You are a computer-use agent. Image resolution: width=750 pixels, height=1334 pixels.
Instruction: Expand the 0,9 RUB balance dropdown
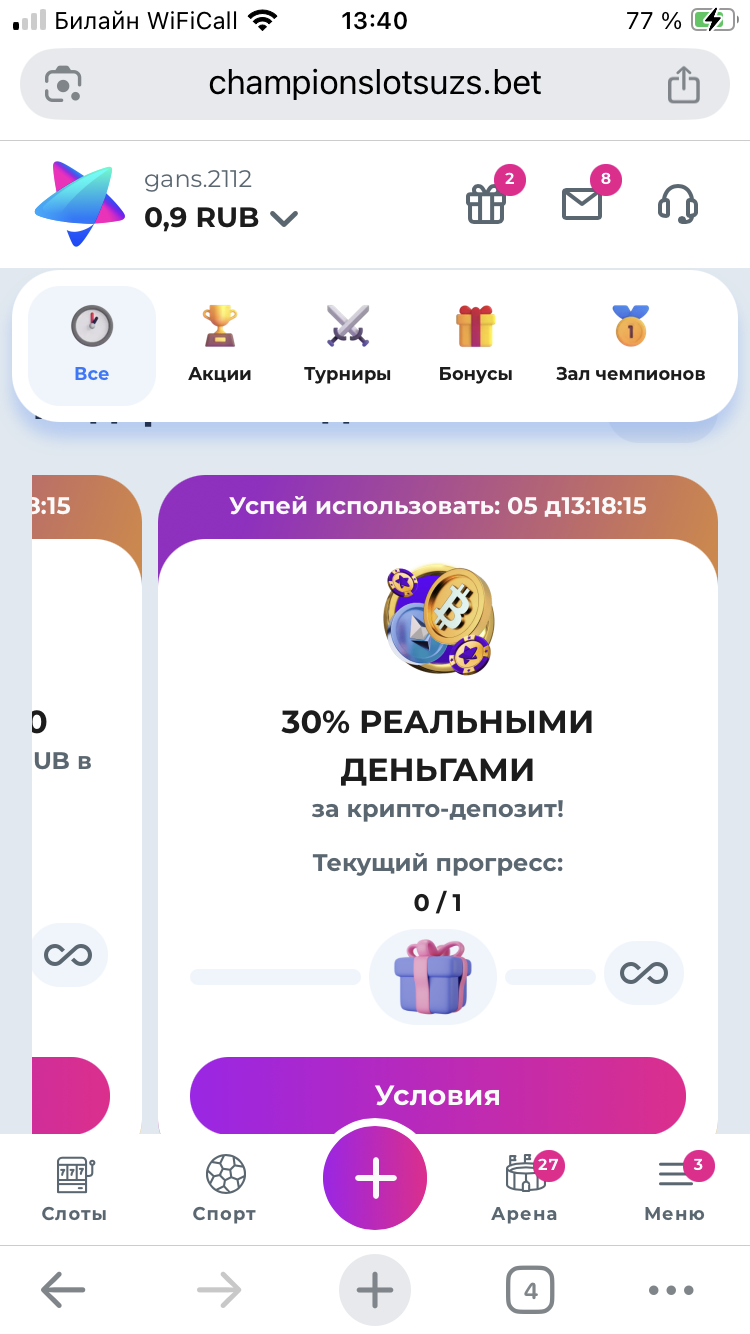point(284,218)
